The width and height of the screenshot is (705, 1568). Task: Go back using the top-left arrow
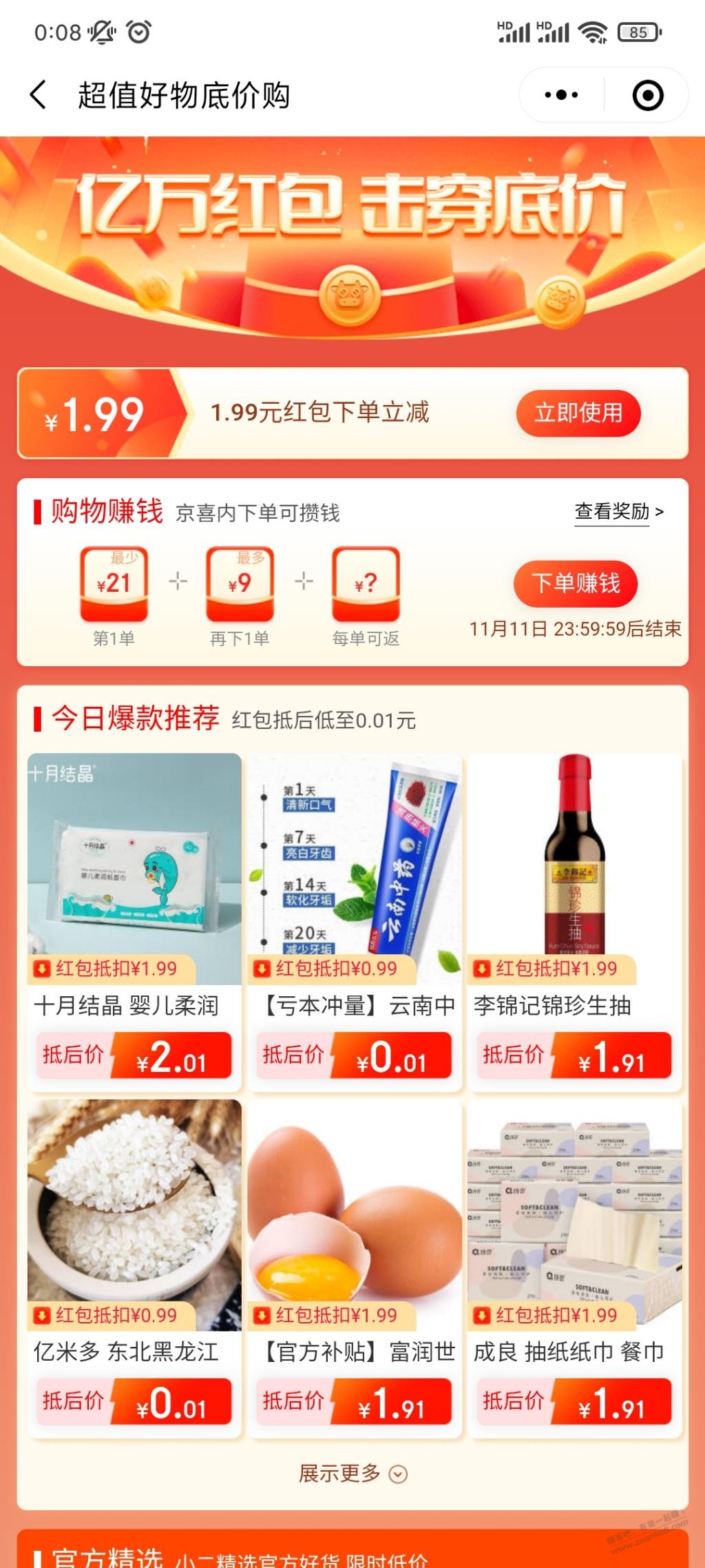39,95
